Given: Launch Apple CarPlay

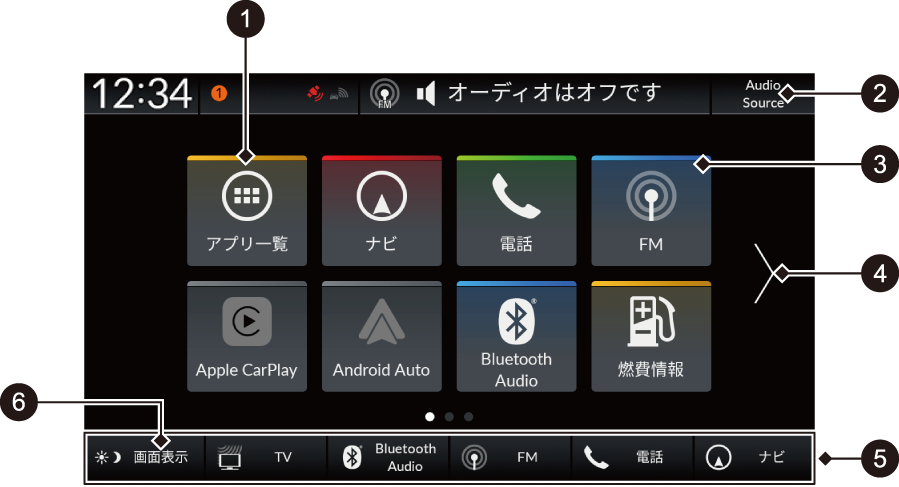Looking at the screenshot, I should pyautogui.click(x=246, y=337).
